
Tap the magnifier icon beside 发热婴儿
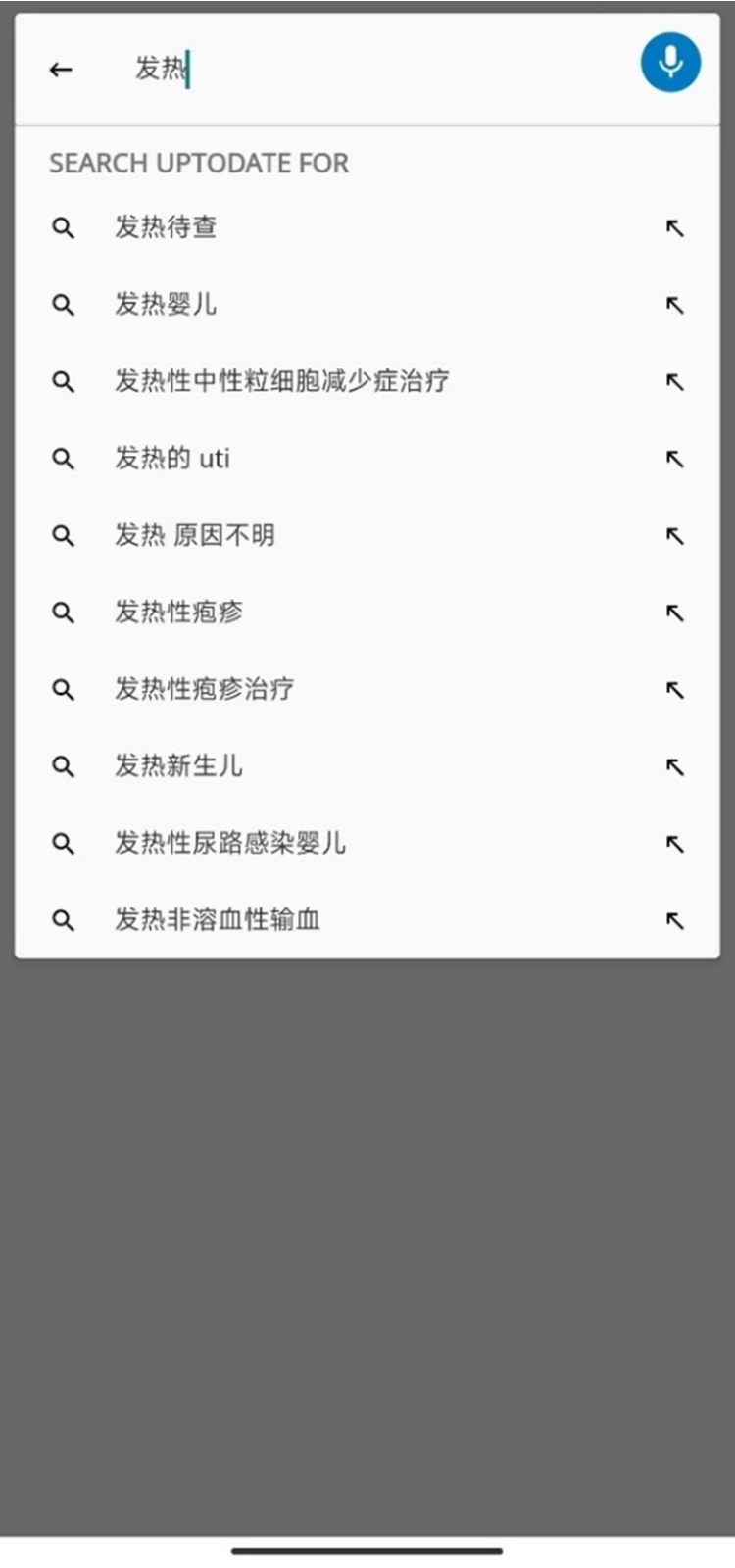tap(64, 305)
